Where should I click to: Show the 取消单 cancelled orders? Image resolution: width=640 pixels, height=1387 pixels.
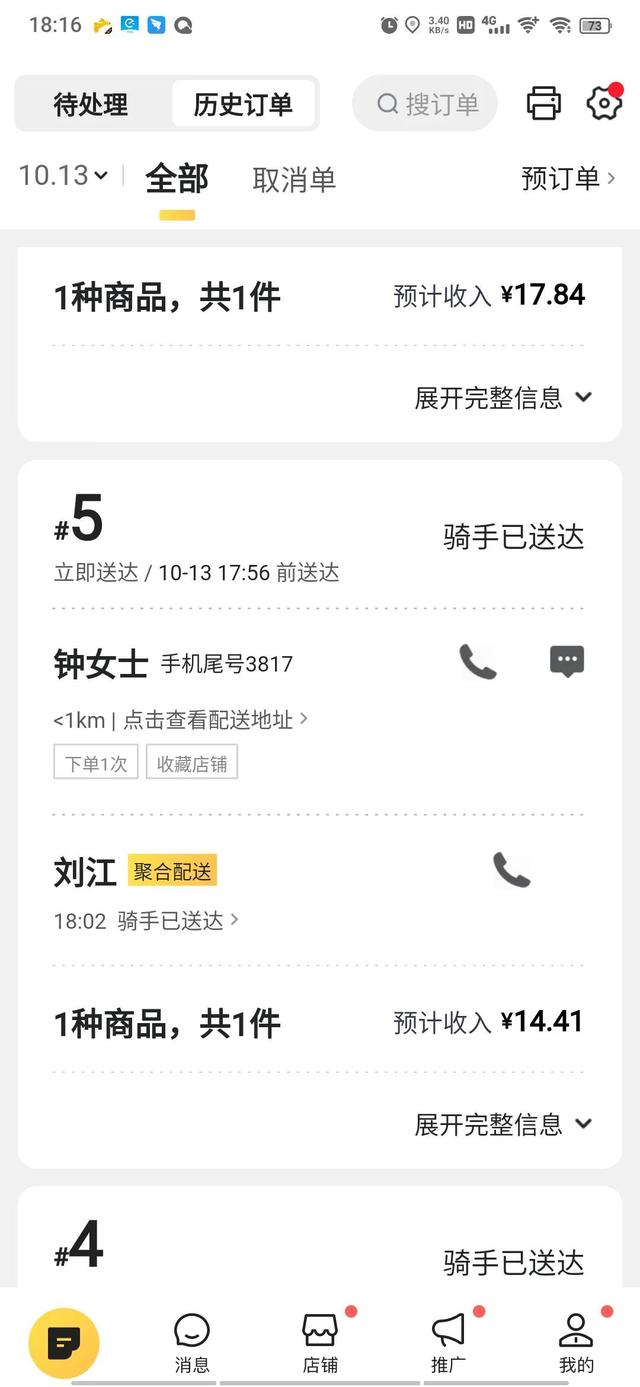294,180
